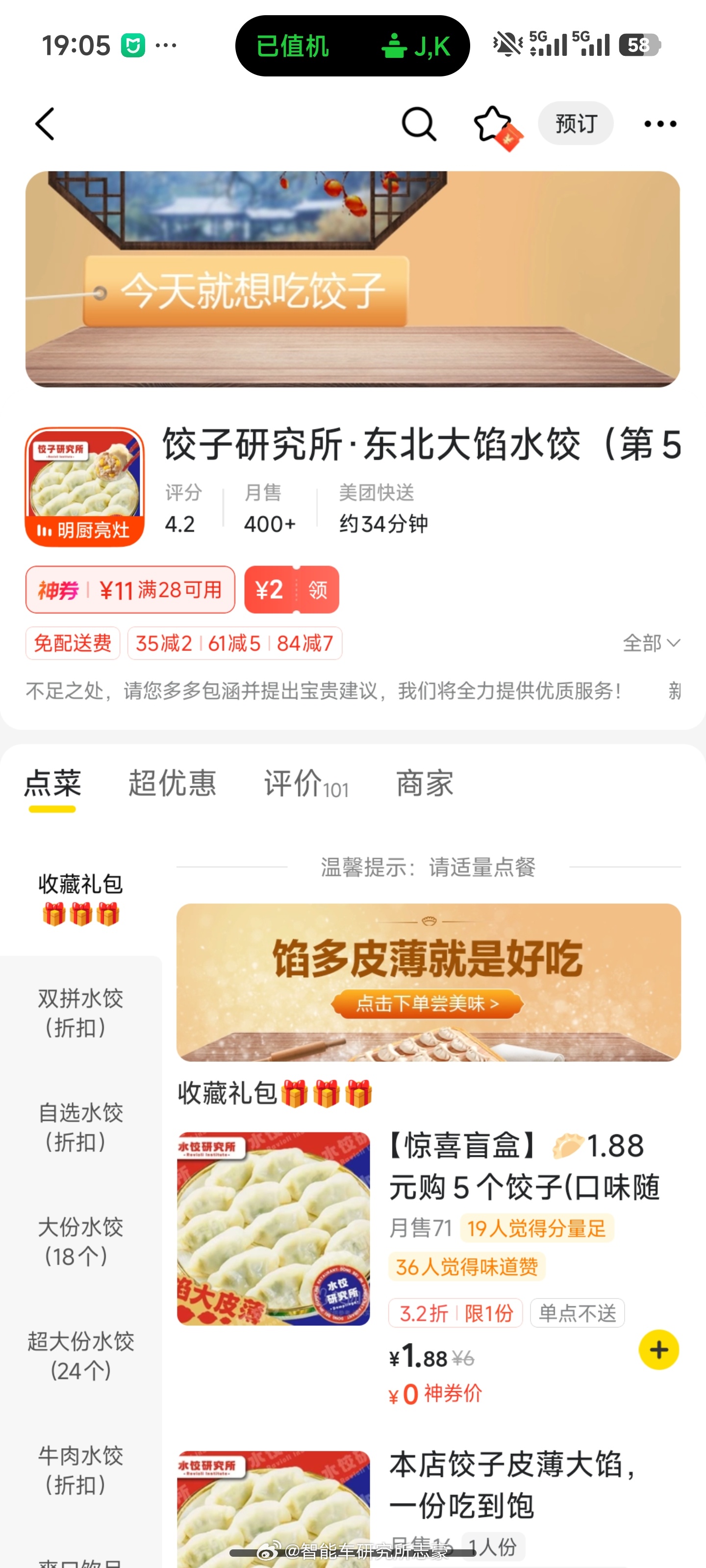The width and height of the screenshot is (706, 1568).
Task: Tap the ¥2 领 coupon to claim it
Action: click(291, 589)
